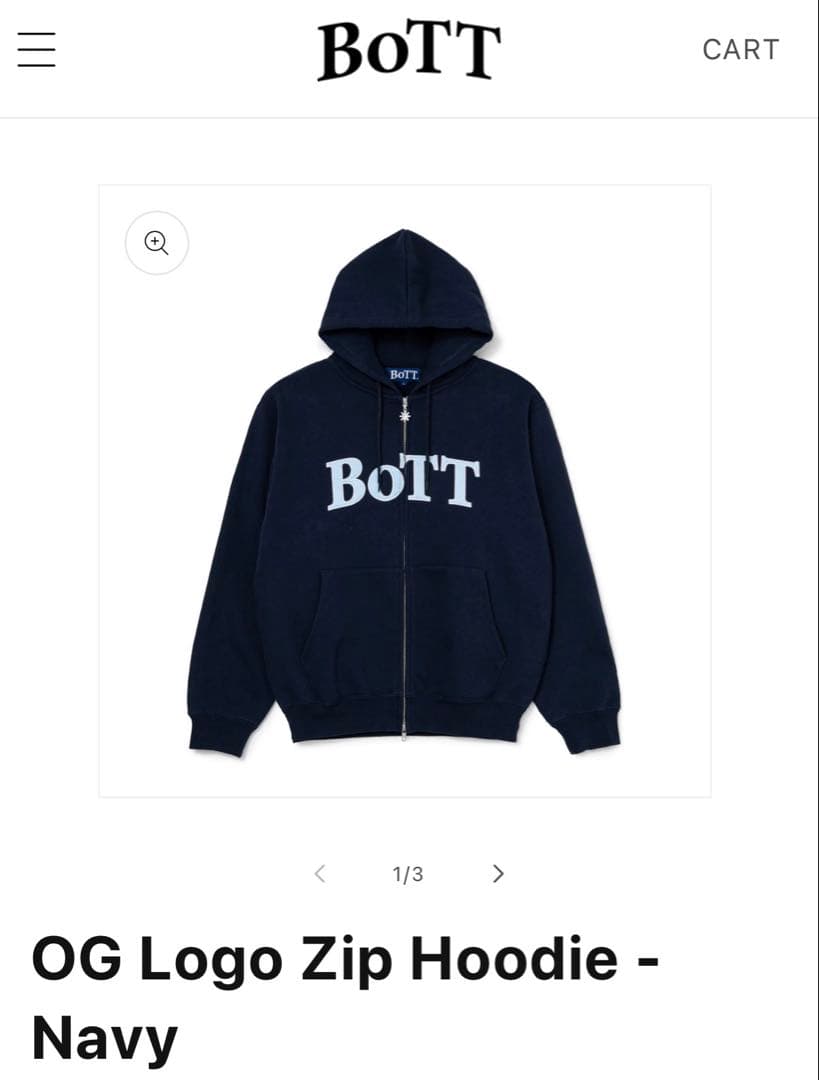This screenshot has height=1080, width=819.
Task: Click the magnifier zoom icon on the product photo
Action: [x=155, y=243]
